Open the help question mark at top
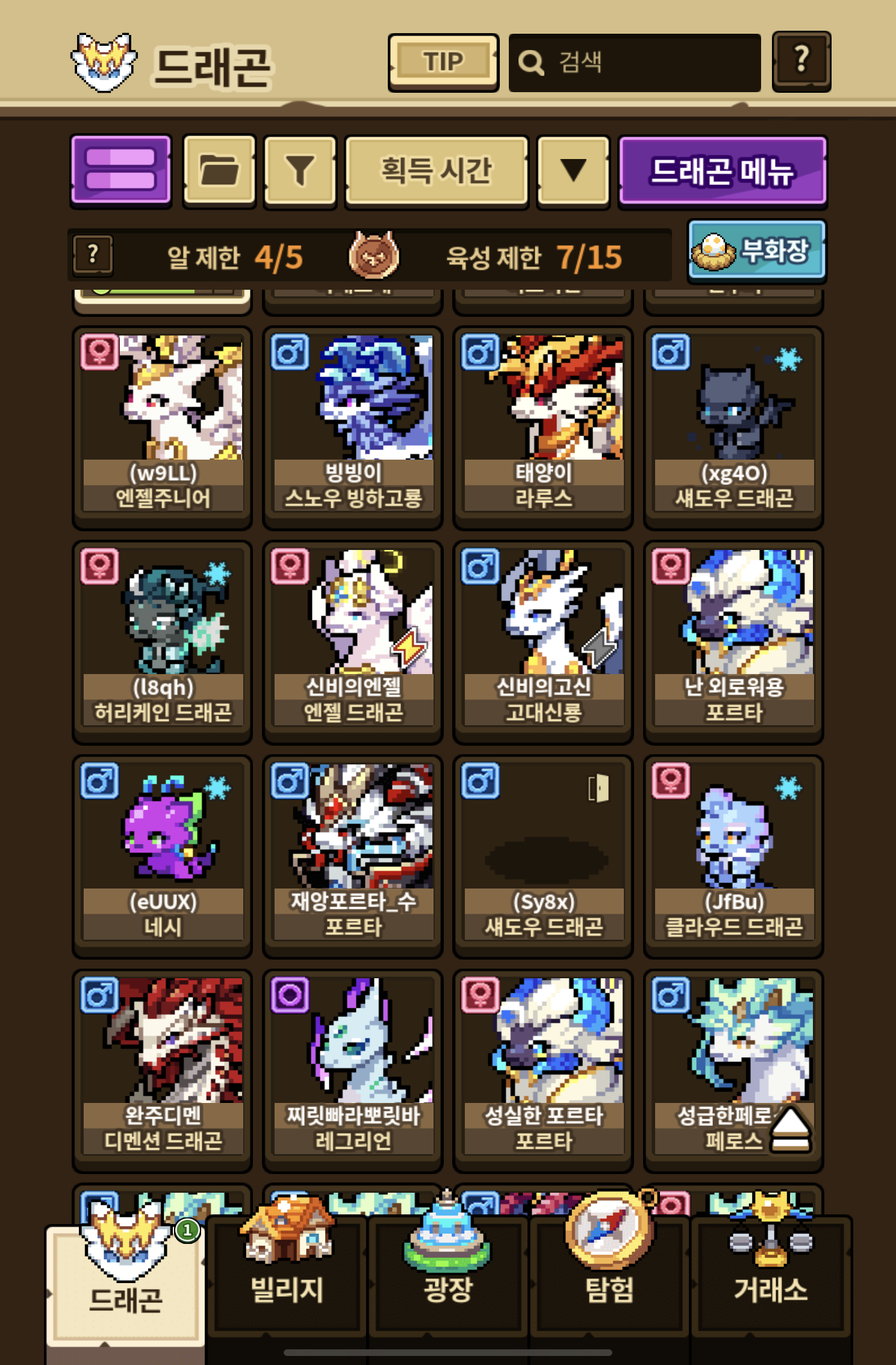896x1365 pixels. pyautogui.click(x=801, y=61)
